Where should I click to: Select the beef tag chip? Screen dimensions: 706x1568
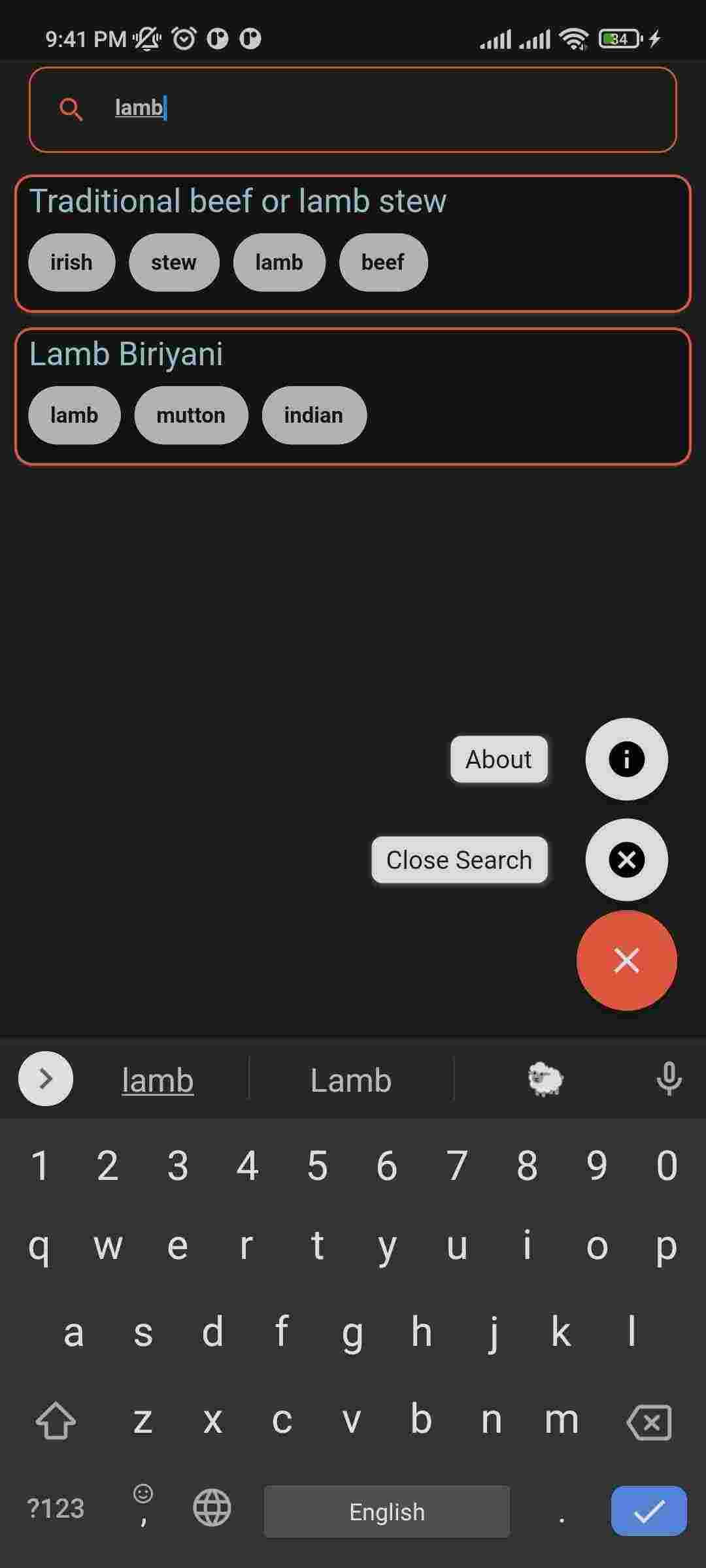383,262
